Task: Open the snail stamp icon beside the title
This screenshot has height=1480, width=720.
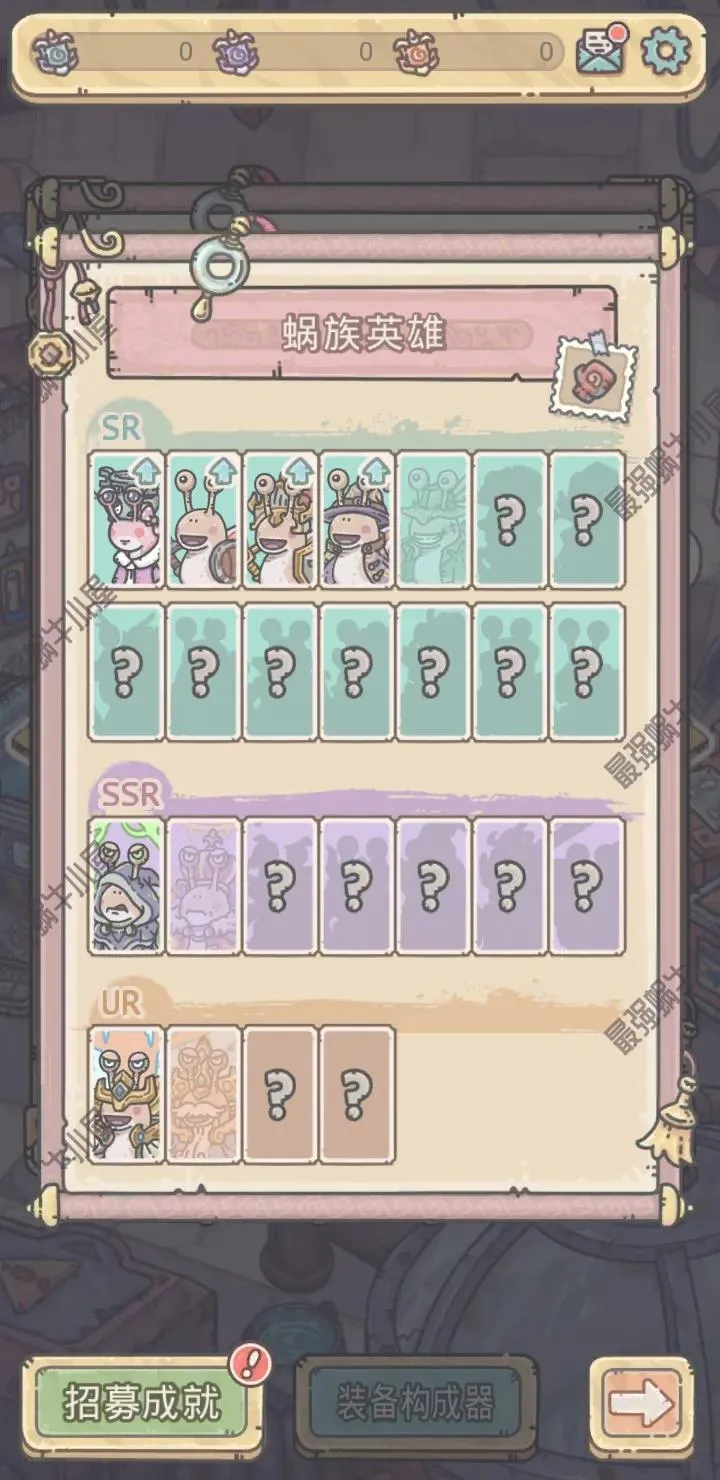Action: pyautogui.click(x=595, y=380)
